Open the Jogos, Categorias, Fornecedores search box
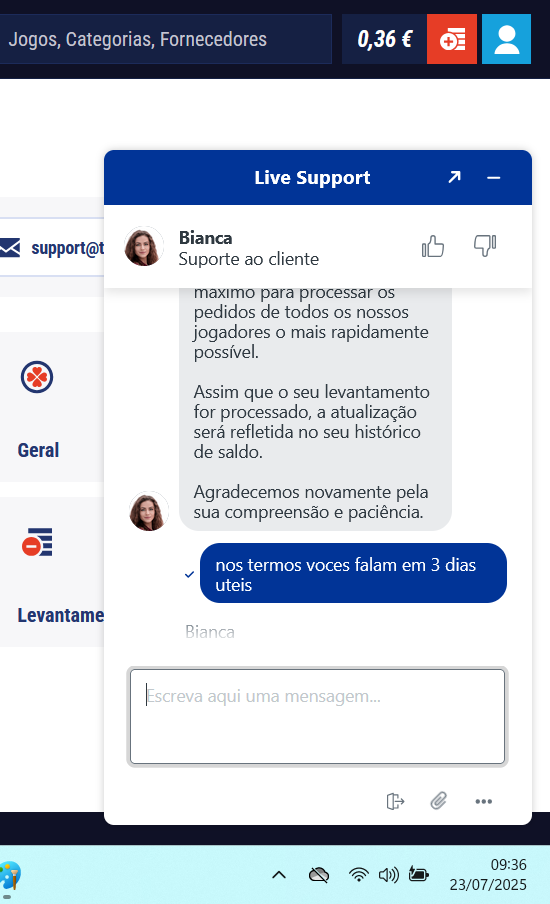This screenshot has width=550, height=904. pyautogui.click(x=165, y=39)
